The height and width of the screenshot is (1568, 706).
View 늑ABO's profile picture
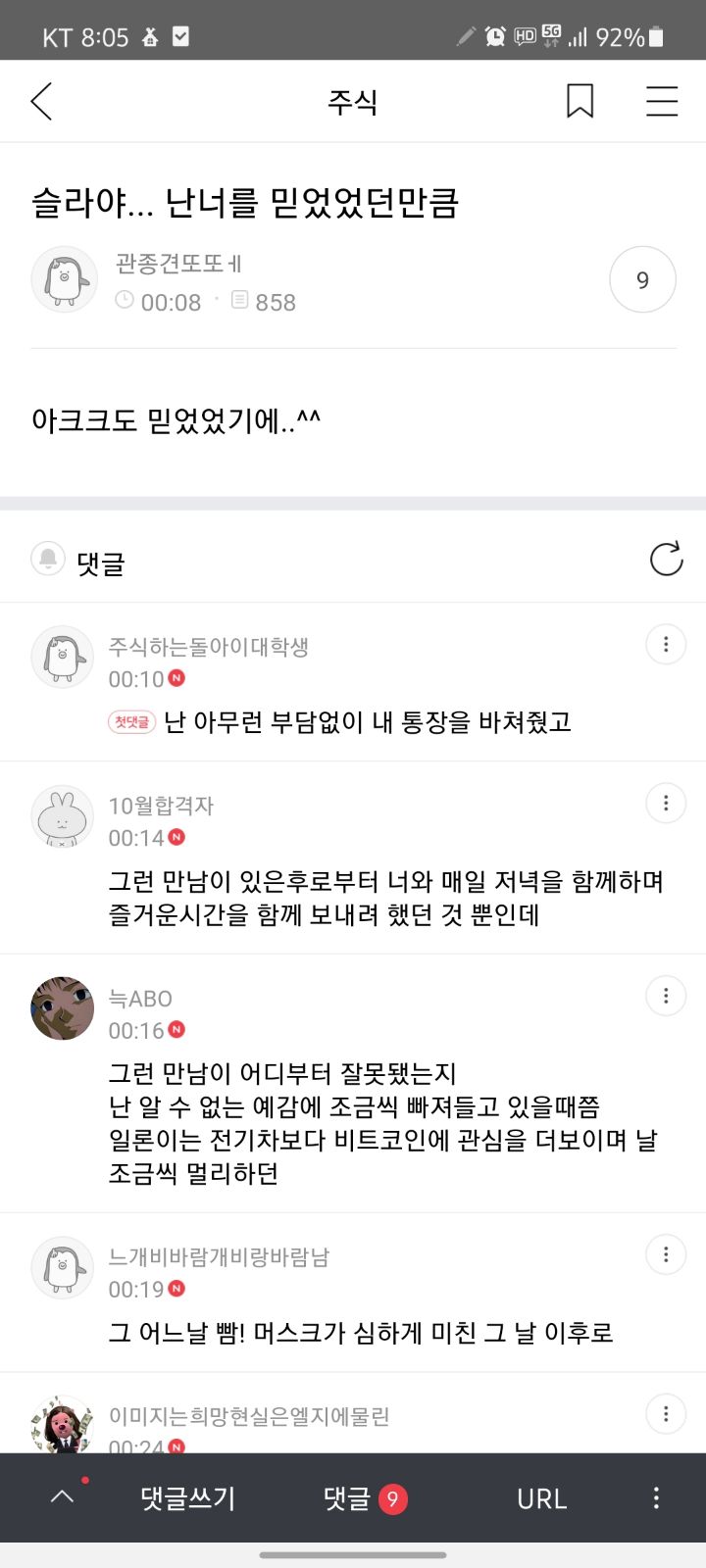(x=63, y=1007)
